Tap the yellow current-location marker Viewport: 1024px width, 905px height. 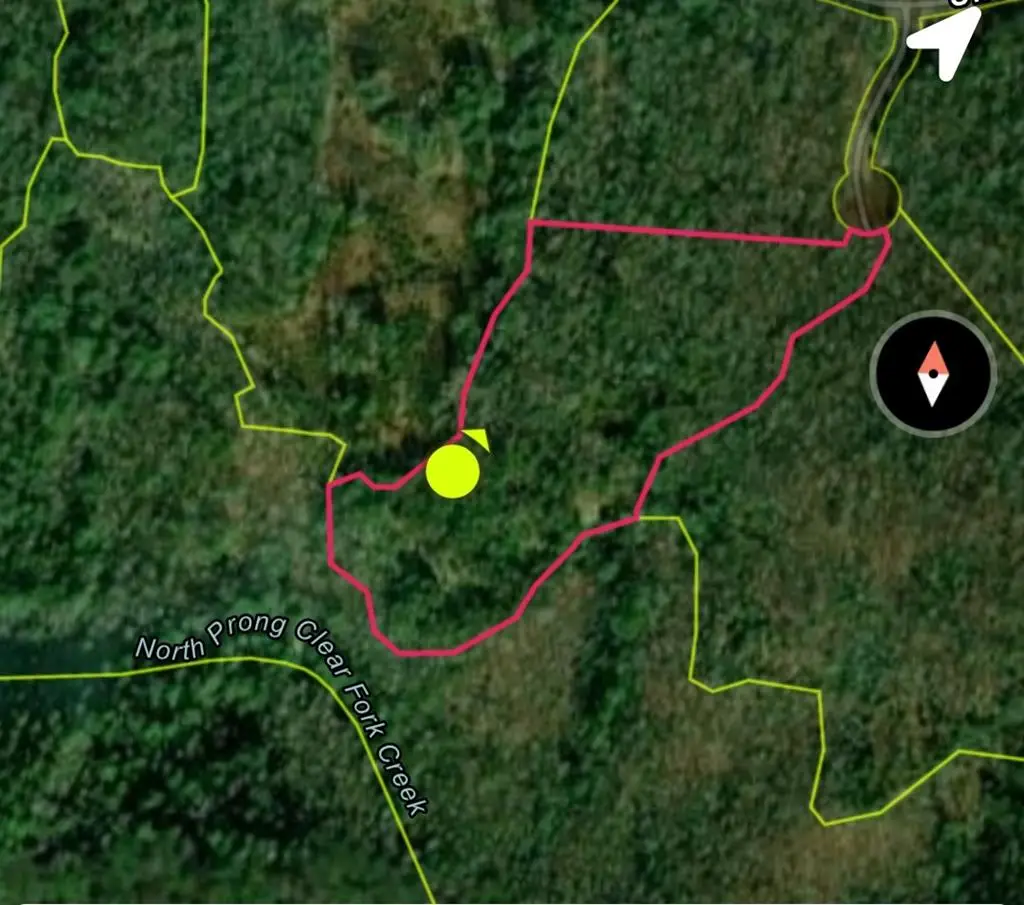click(x=452, y=472)
